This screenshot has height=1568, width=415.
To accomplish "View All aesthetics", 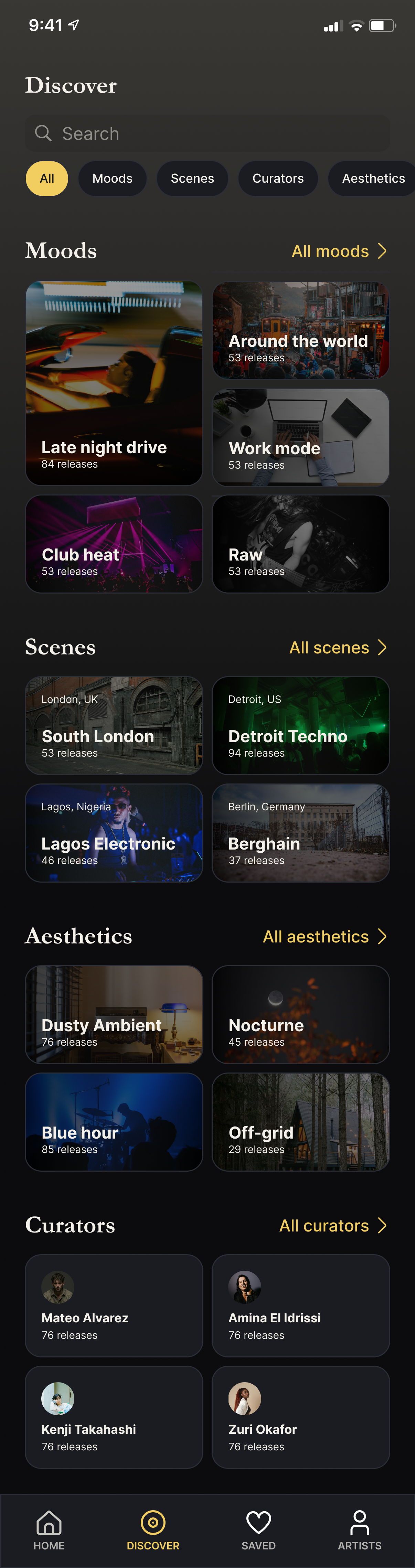I will click(324, 936).
